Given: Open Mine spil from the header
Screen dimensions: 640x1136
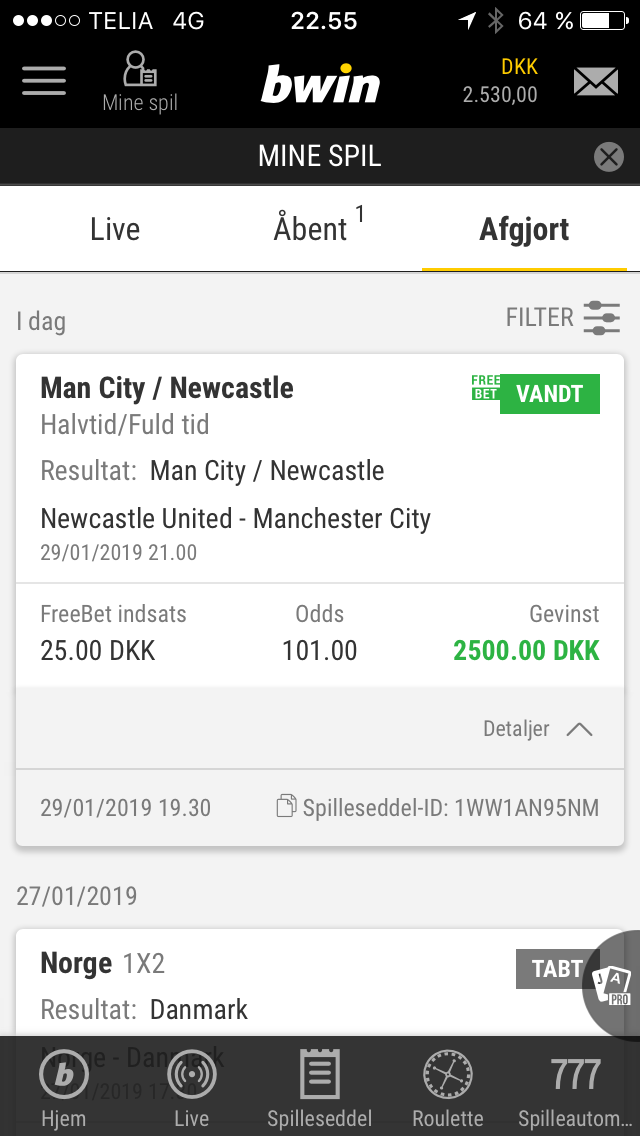Looking at the screenshot, I should coord(140,82).
